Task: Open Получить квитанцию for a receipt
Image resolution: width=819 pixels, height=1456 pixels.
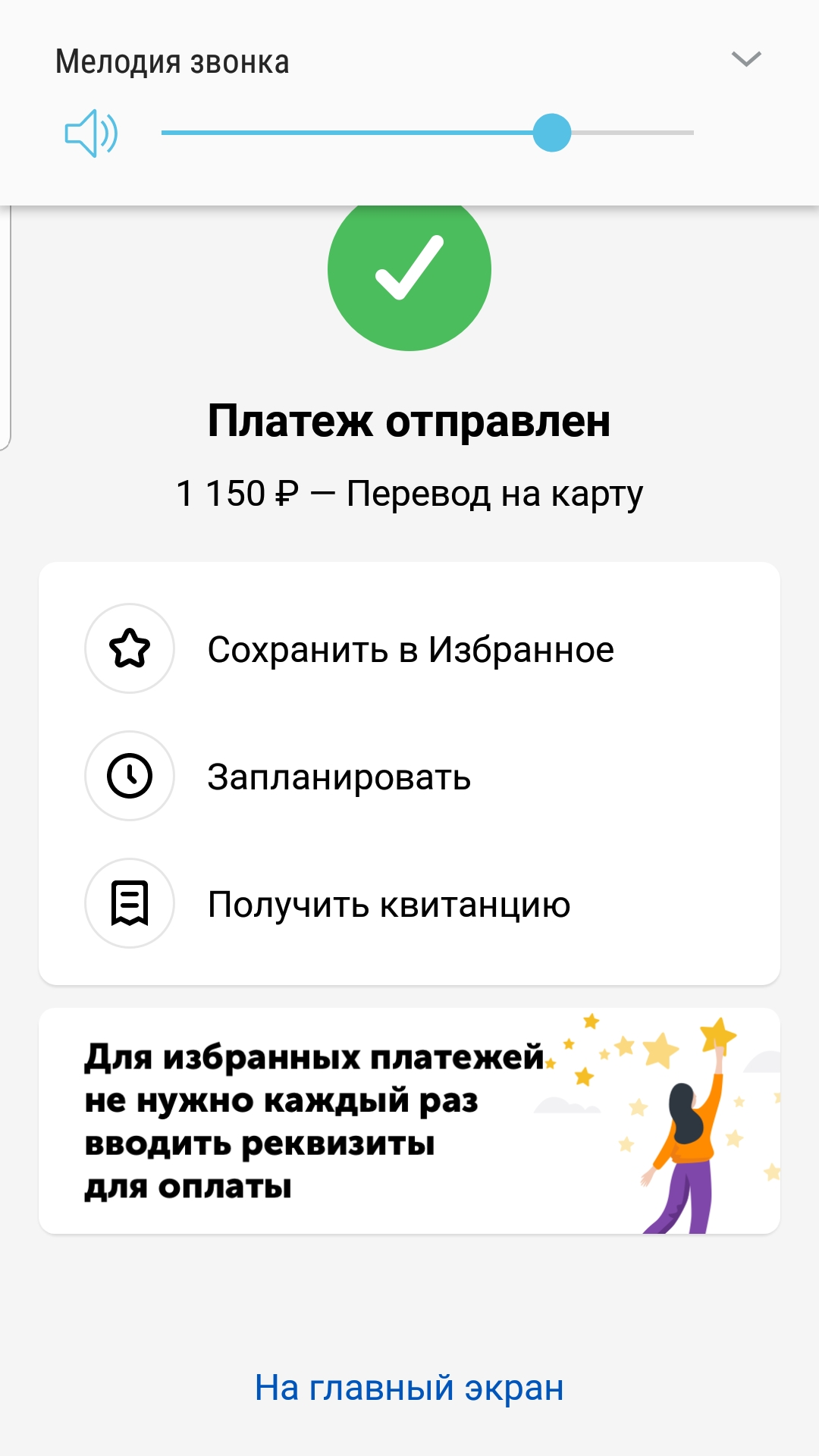Action: pos(388,904)
